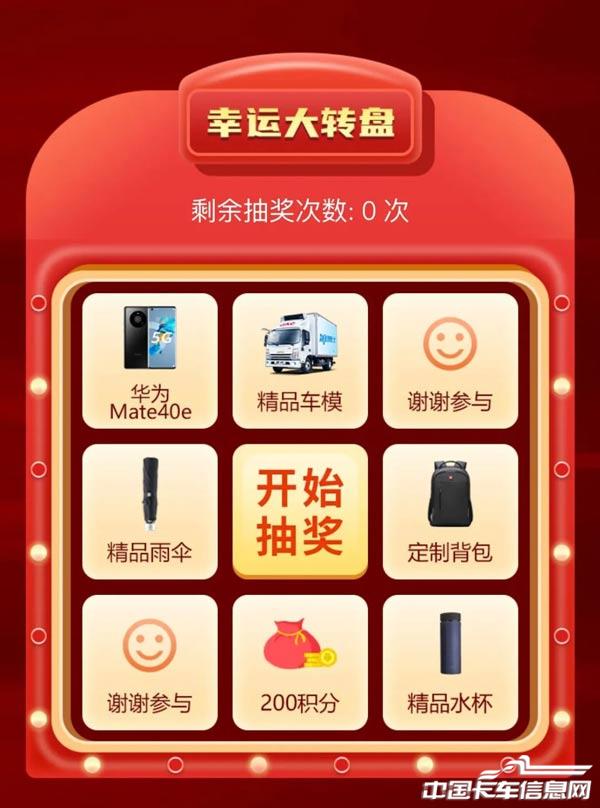Screen dimensions: 600x808
Task: Tap the 开始抽奖 start draw button
Action: pos(299,512)
